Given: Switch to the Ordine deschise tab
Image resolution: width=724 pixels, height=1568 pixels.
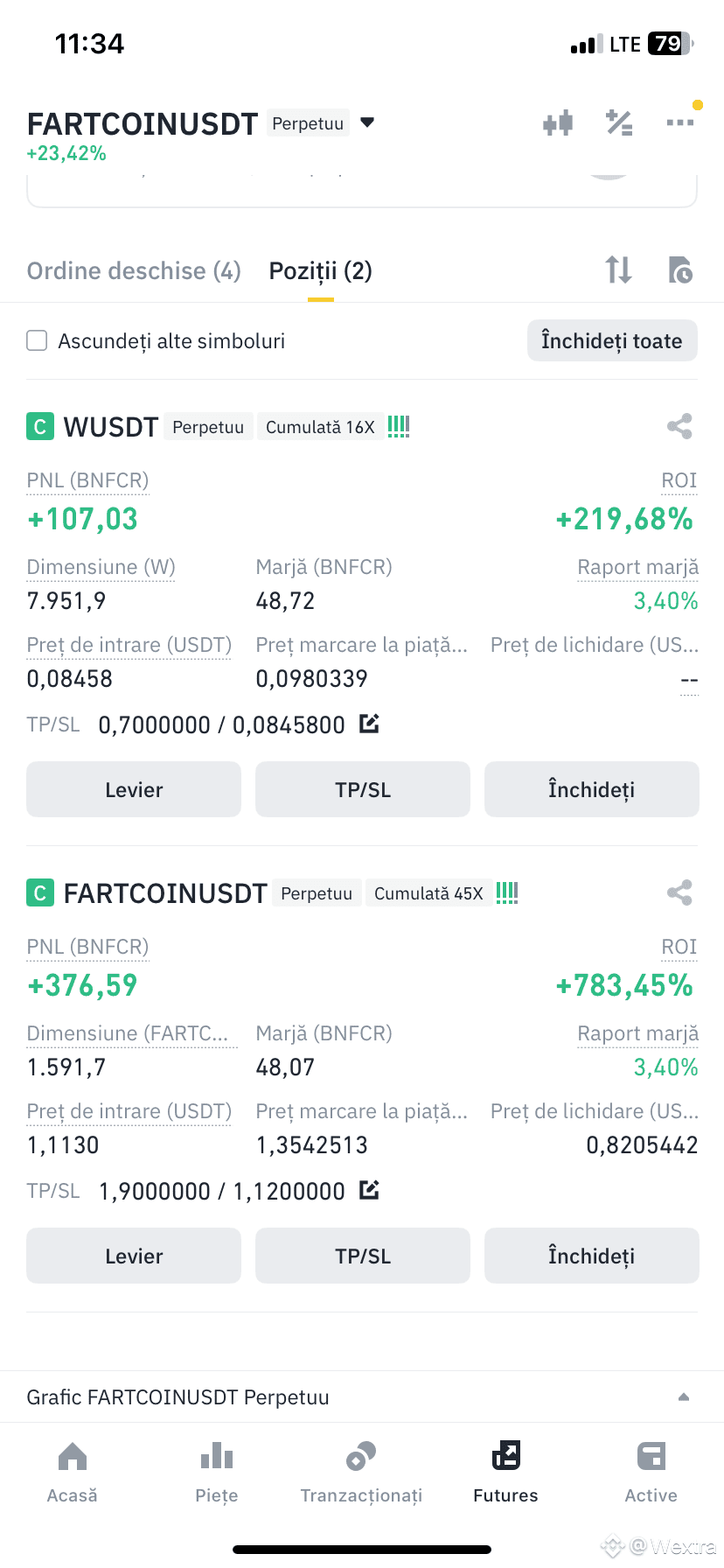Looking at the screenshot, I should [133, 270].
